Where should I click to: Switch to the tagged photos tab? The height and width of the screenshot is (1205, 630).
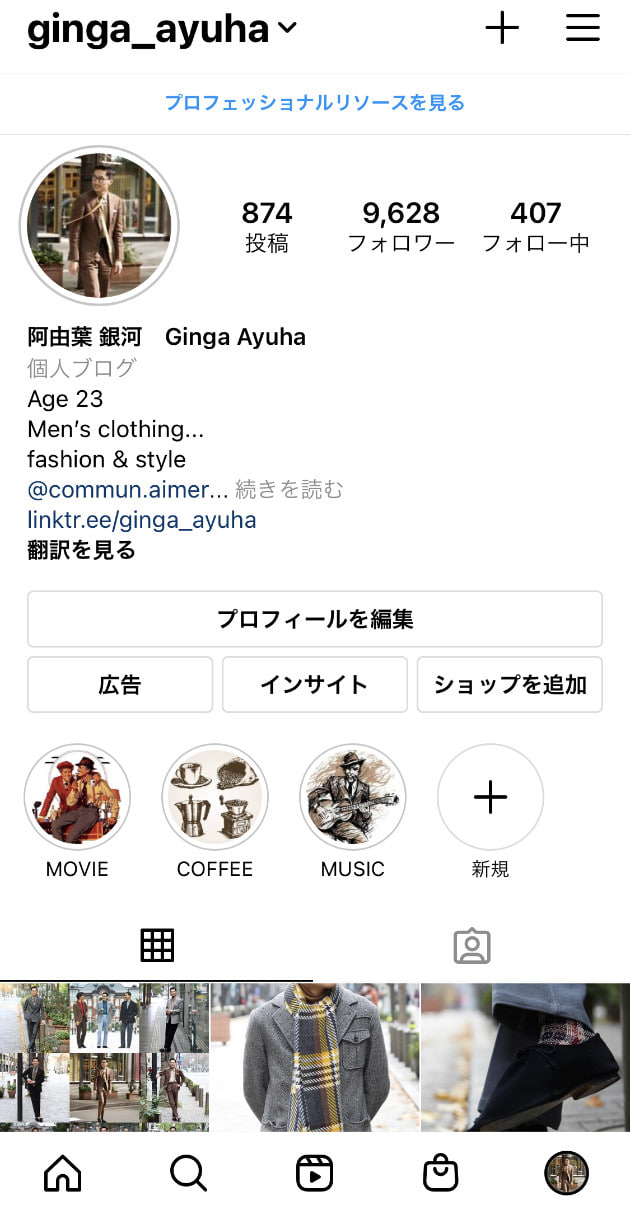(x=472, y=946)
